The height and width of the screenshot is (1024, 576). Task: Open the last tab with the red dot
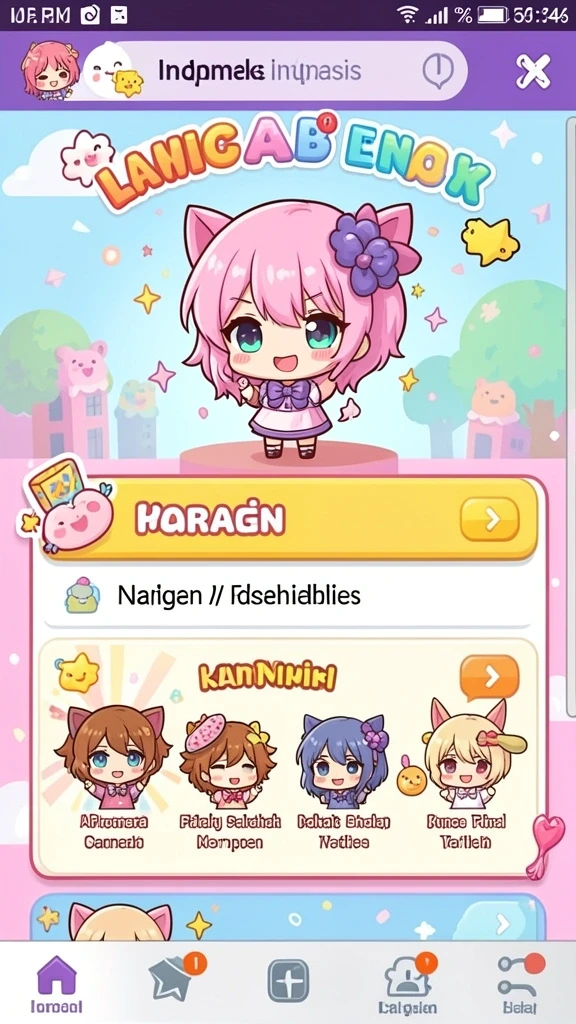[x=520, y=984]
